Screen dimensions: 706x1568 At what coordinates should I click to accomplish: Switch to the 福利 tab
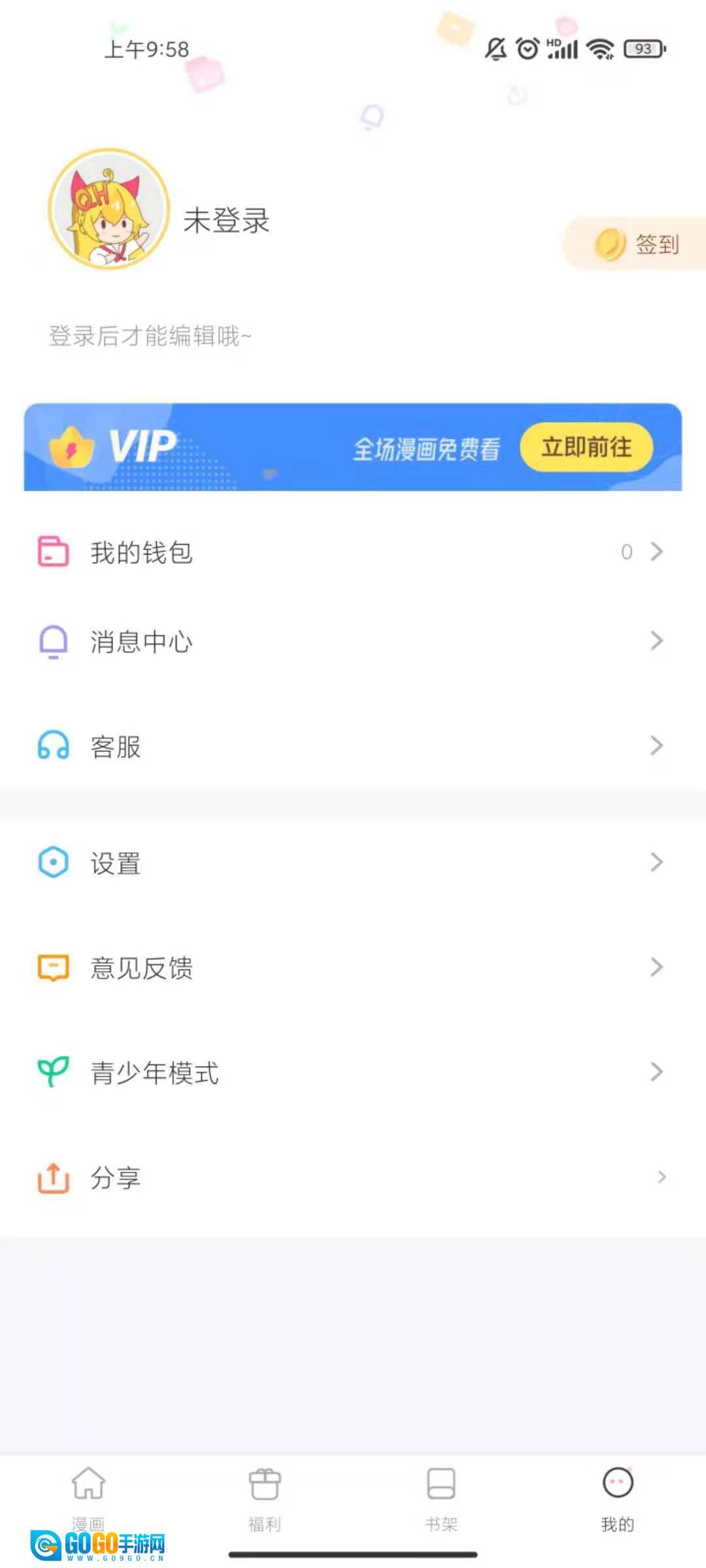(x=265, y=1497)
